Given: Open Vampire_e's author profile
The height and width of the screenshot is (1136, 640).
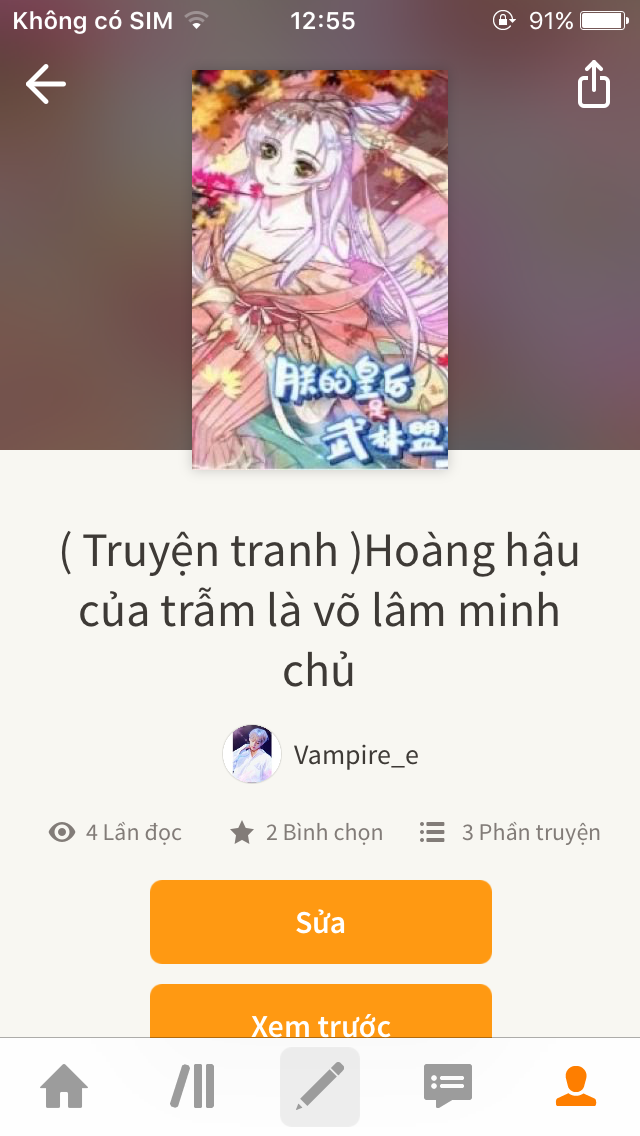Looking at the screenshot, I should point(320,755).
